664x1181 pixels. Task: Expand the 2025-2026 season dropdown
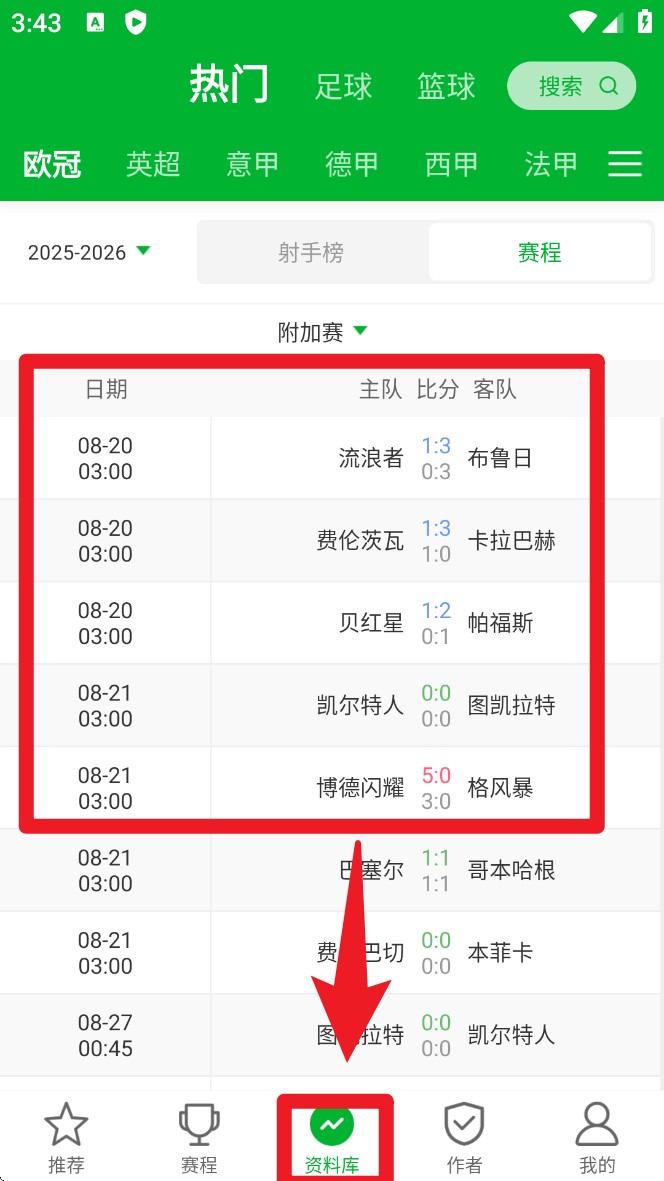pos(89,252)
